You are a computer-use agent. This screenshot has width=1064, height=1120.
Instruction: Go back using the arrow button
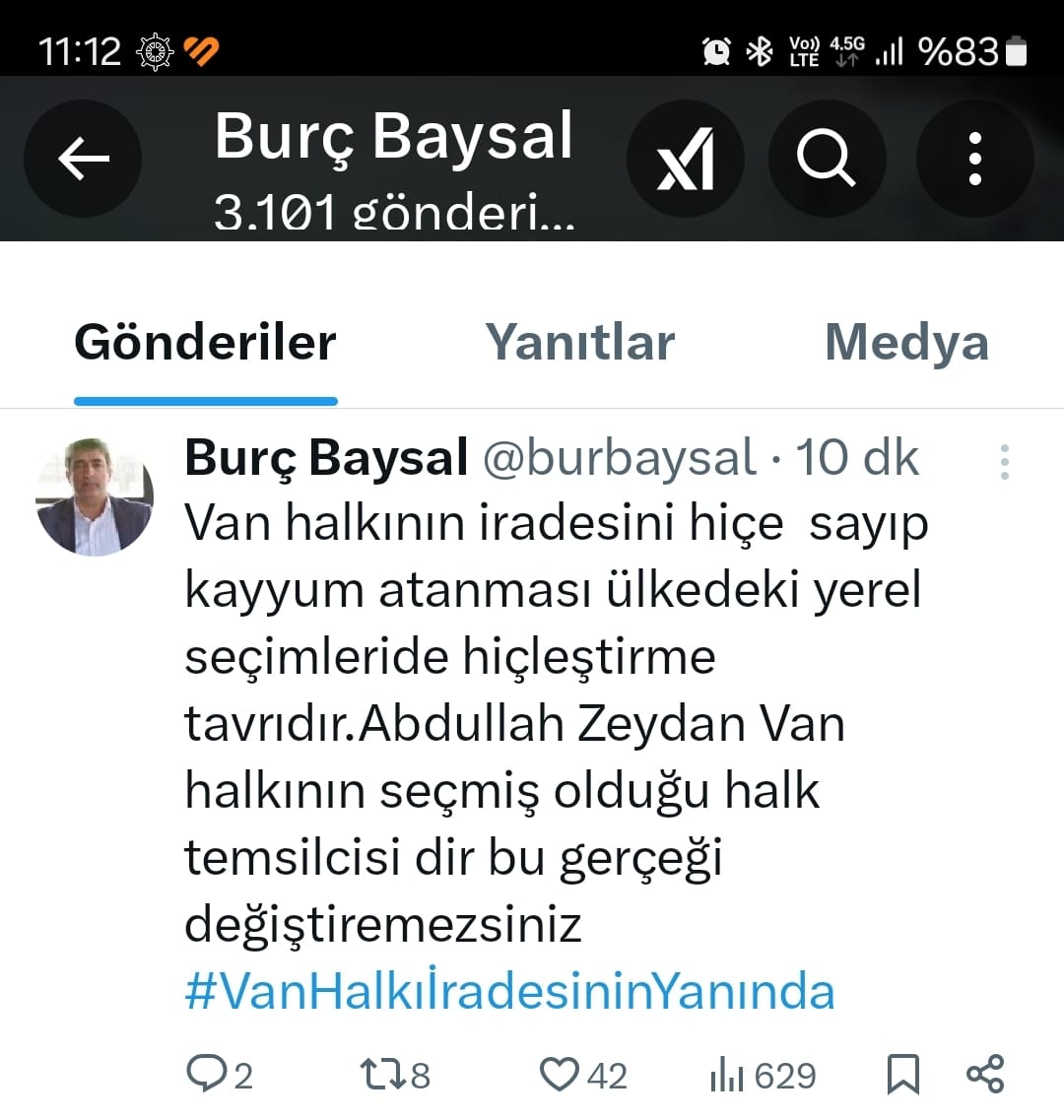[83, 159]
